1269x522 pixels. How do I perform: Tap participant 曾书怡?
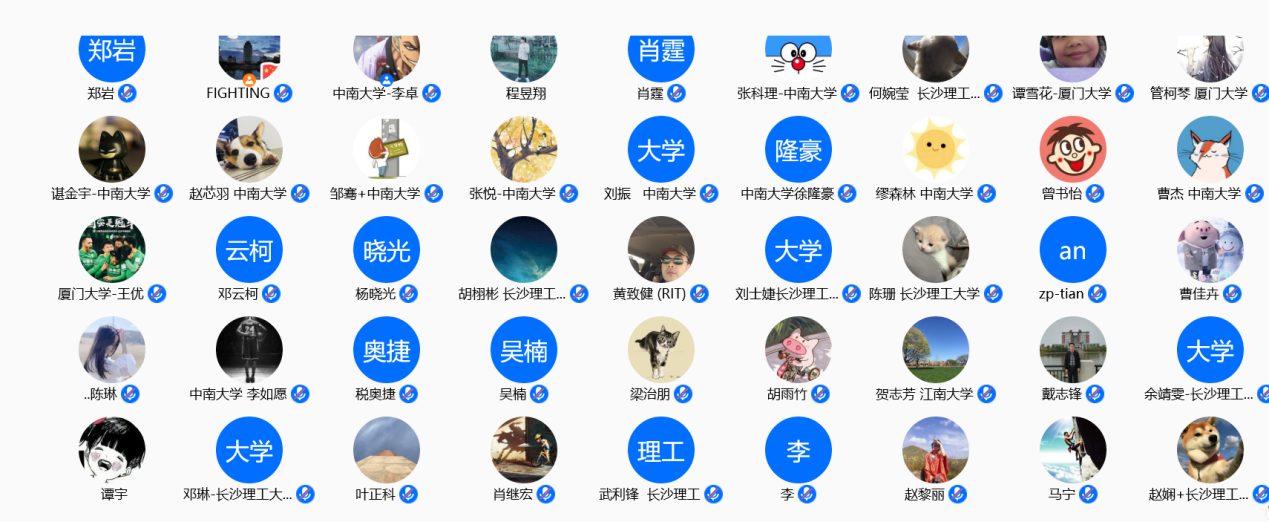tap(1073, 150)
